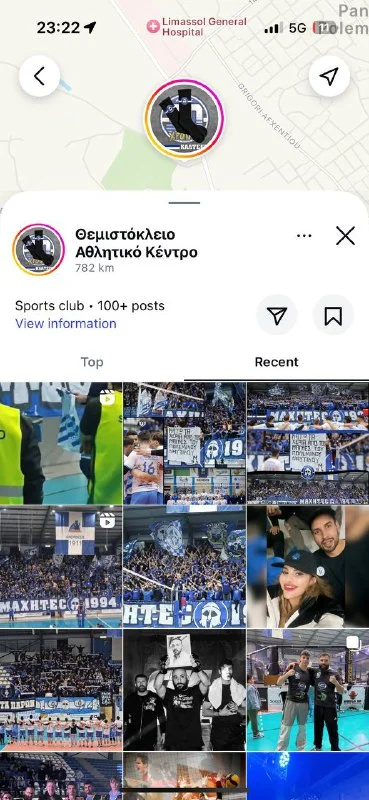
Task: Select the Recent tab
Action: [277, 362]
